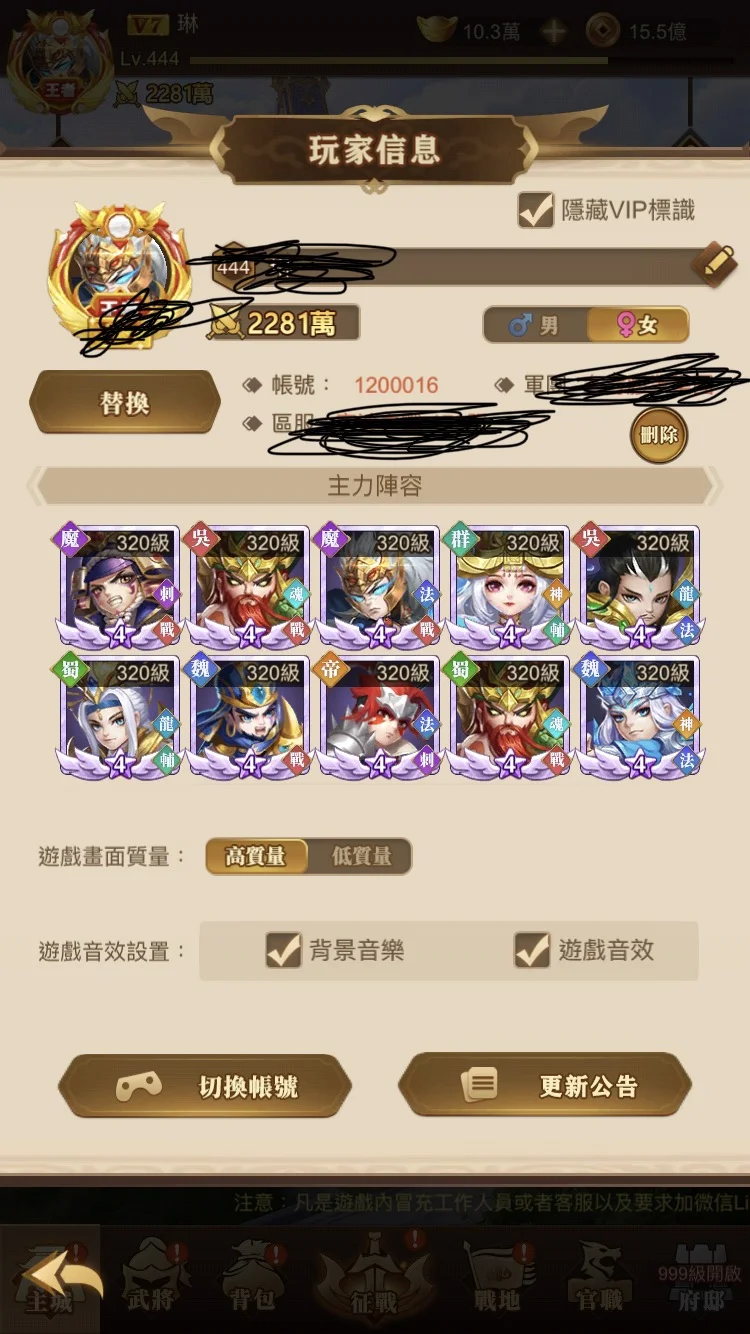Select male gender 男

(x=535, y=325)
